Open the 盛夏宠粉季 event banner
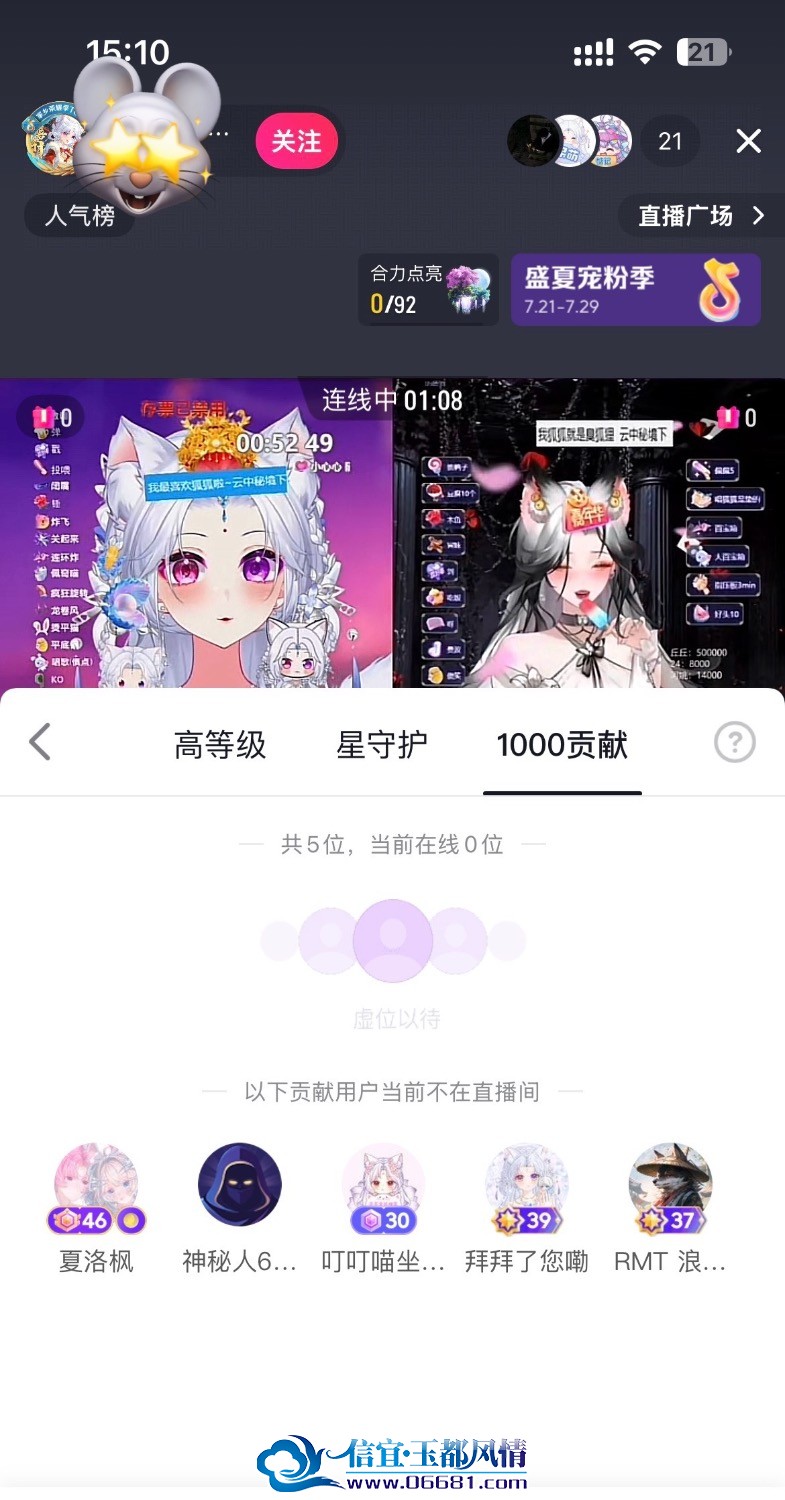 (636, 290)
